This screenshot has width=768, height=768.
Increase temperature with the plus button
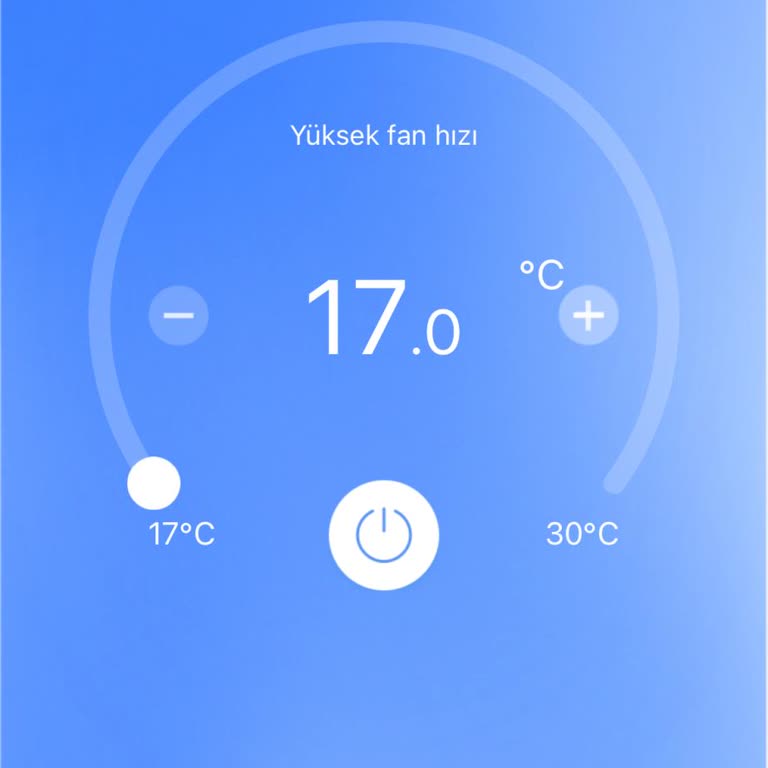coord(589,316)
